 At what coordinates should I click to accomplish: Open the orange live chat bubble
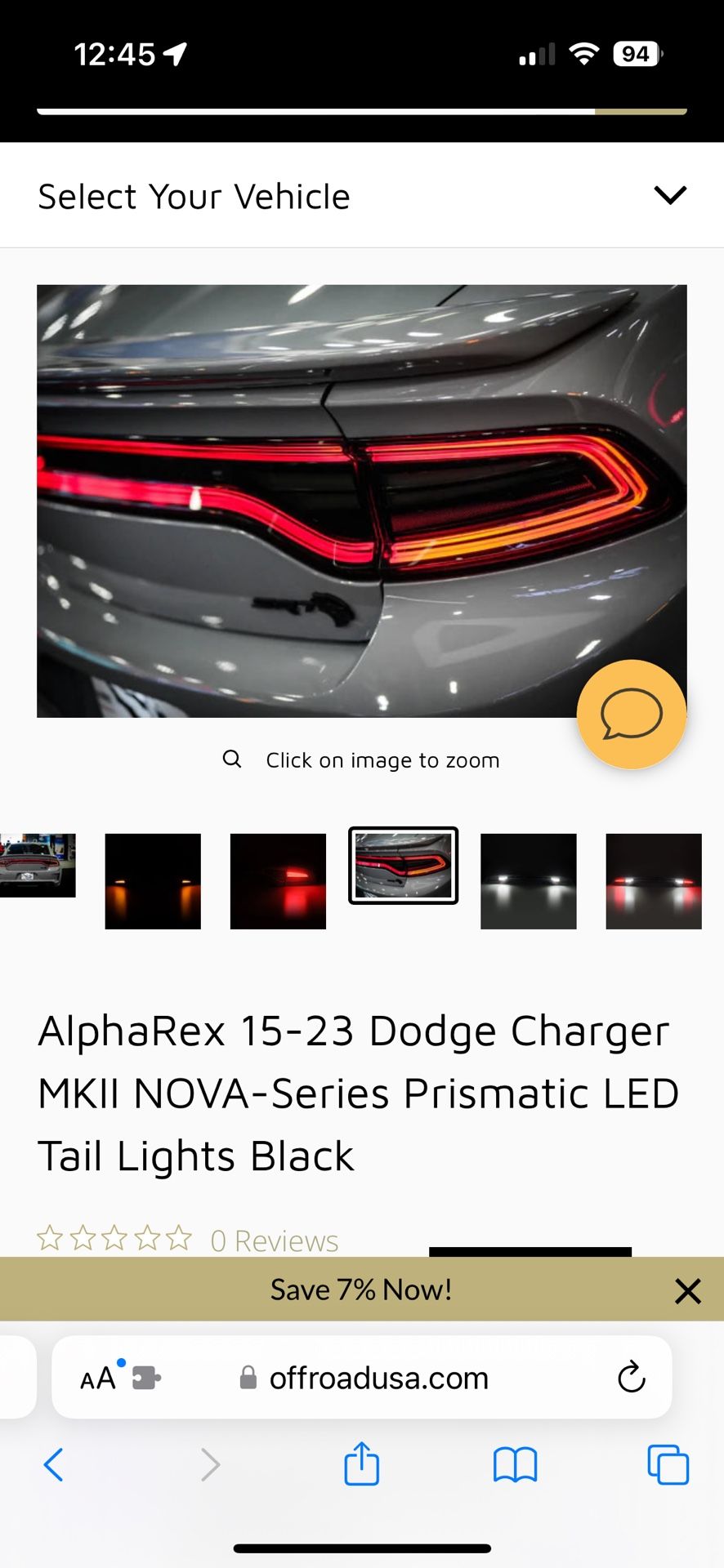click(x=632, y=715)
